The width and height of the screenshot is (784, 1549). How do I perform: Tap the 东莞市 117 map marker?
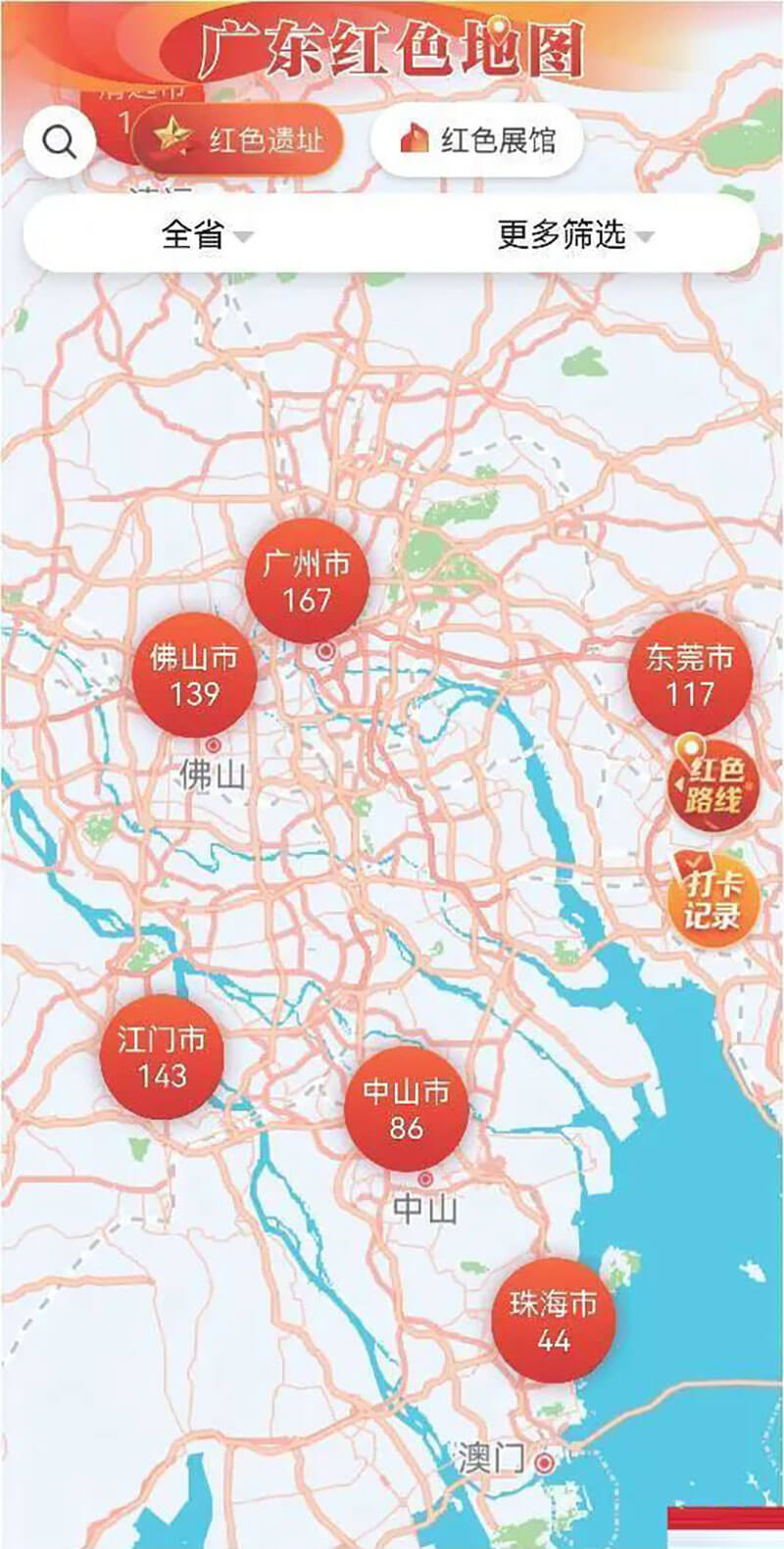(690, 675)
